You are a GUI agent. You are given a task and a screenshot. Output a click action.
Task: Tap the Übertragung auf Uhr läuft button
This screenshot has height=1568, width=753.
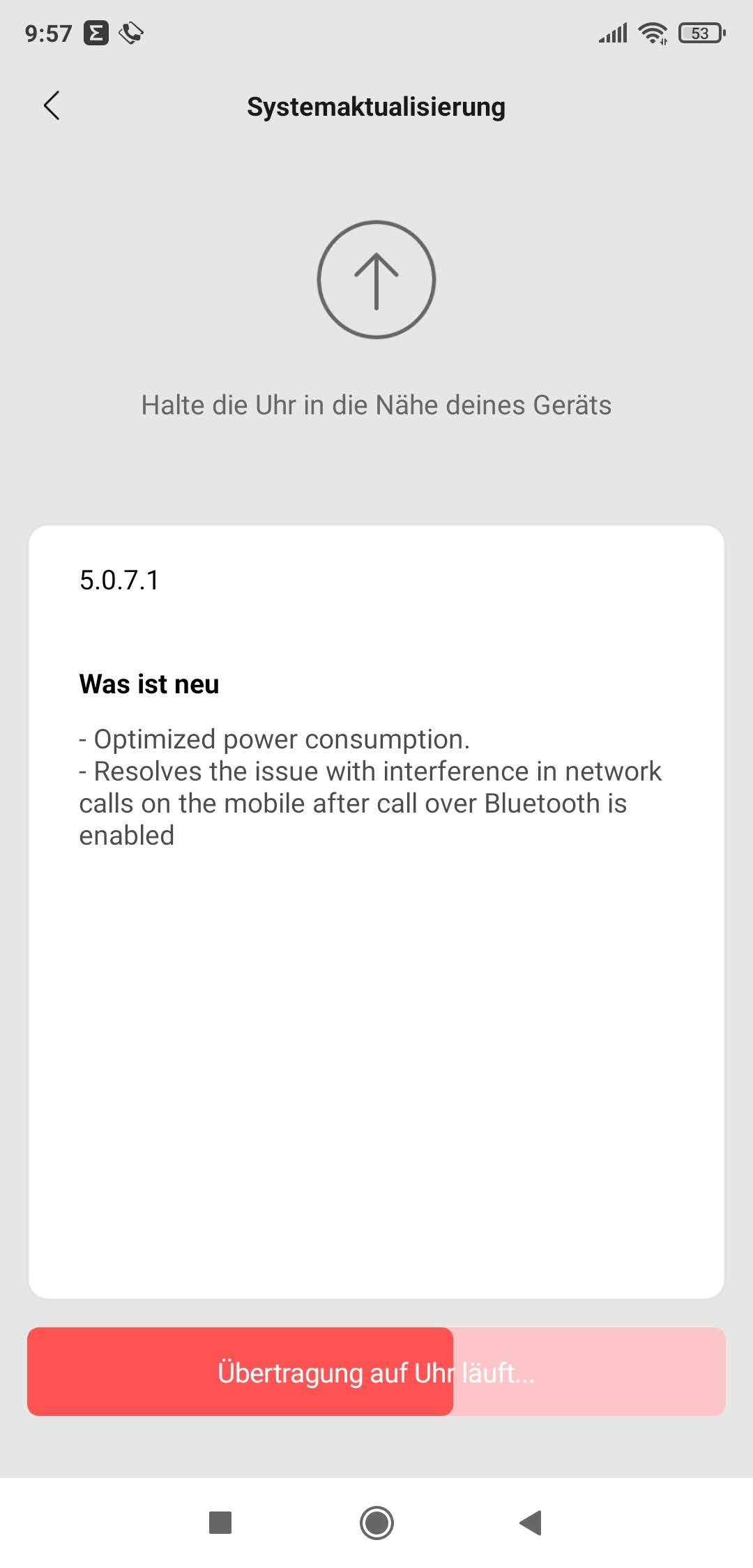point(376,1371)
